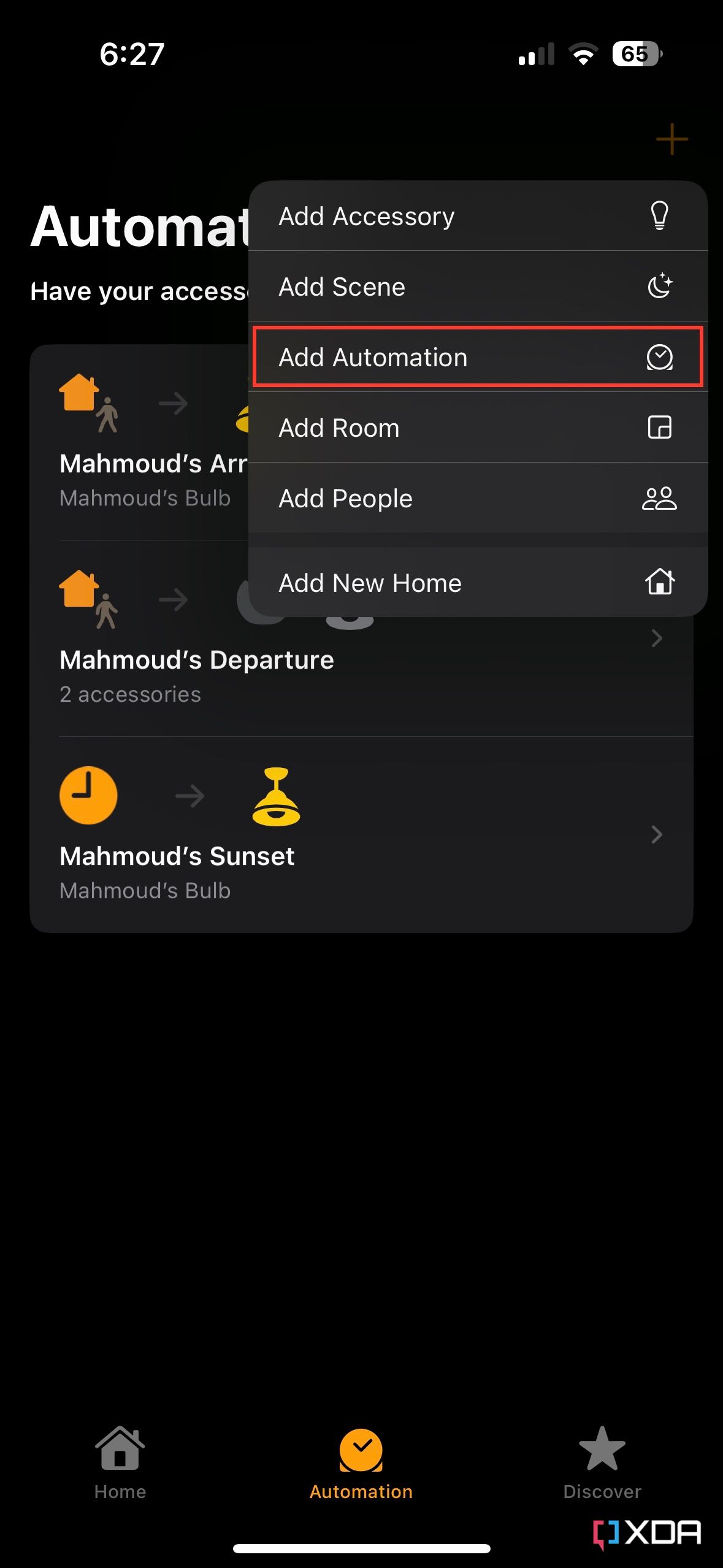Click the orange clock icon on Mahmoud's Sunset
723x1568 pixels.
click(88, 795)
